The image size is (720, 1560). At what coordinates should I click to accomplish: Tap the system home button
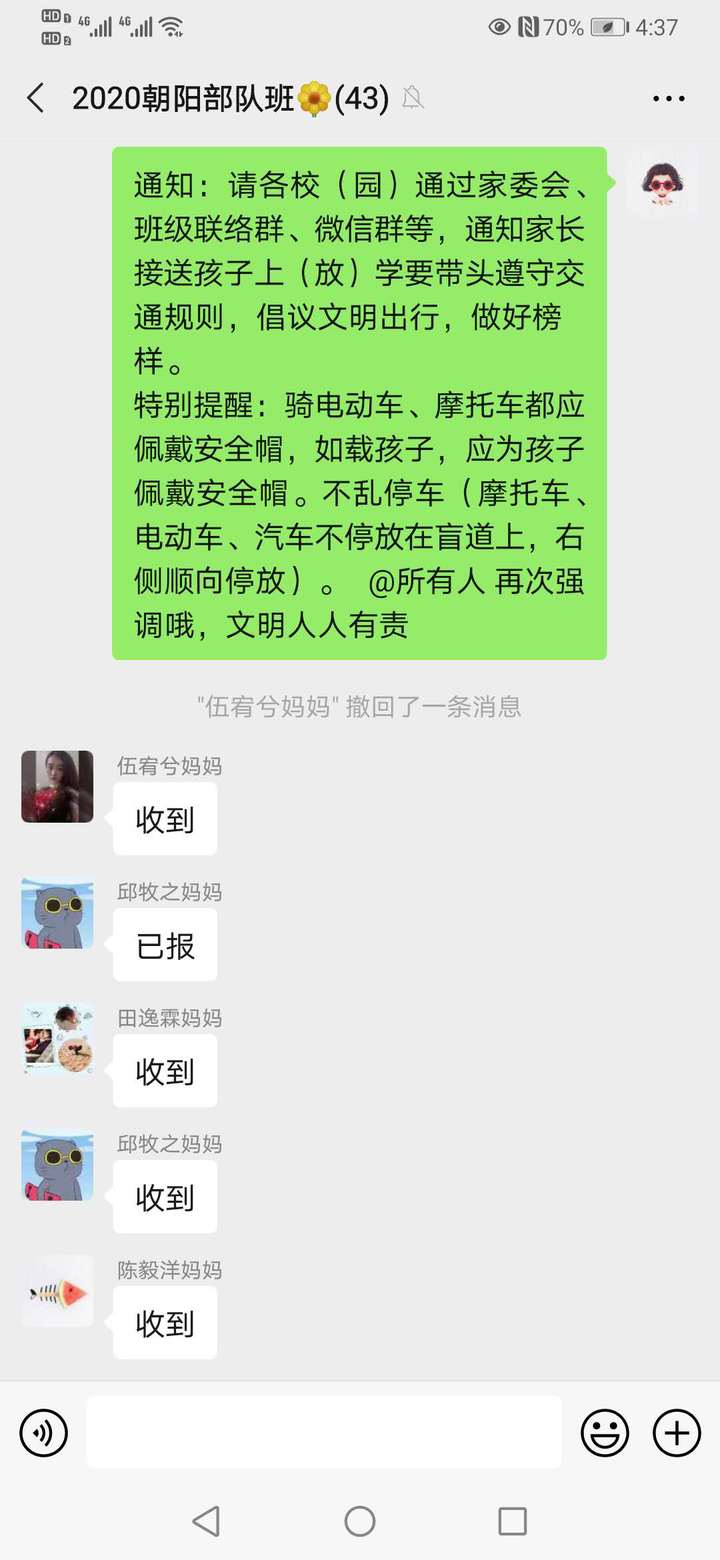coord(360,1521)
